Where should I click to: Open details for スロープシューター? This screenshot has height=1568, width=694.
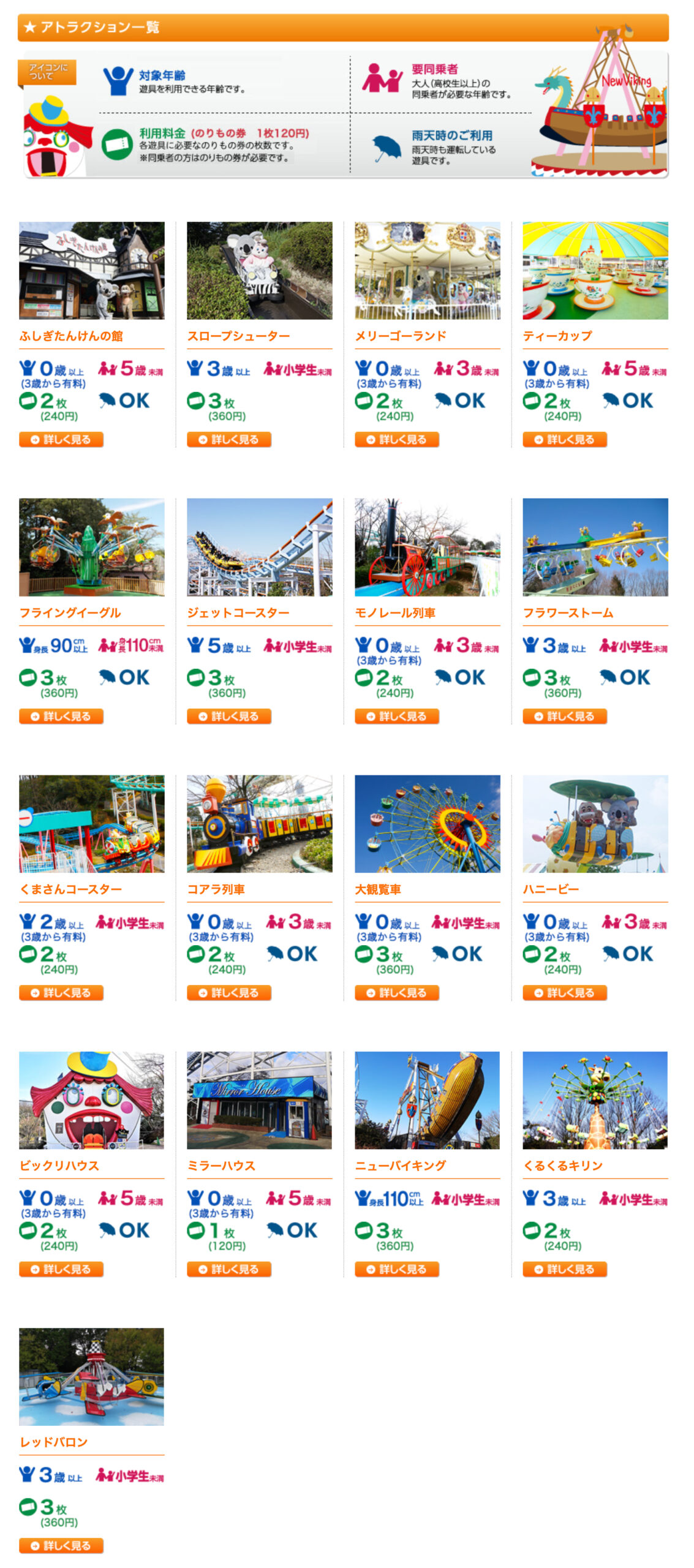tap(228, 439)
